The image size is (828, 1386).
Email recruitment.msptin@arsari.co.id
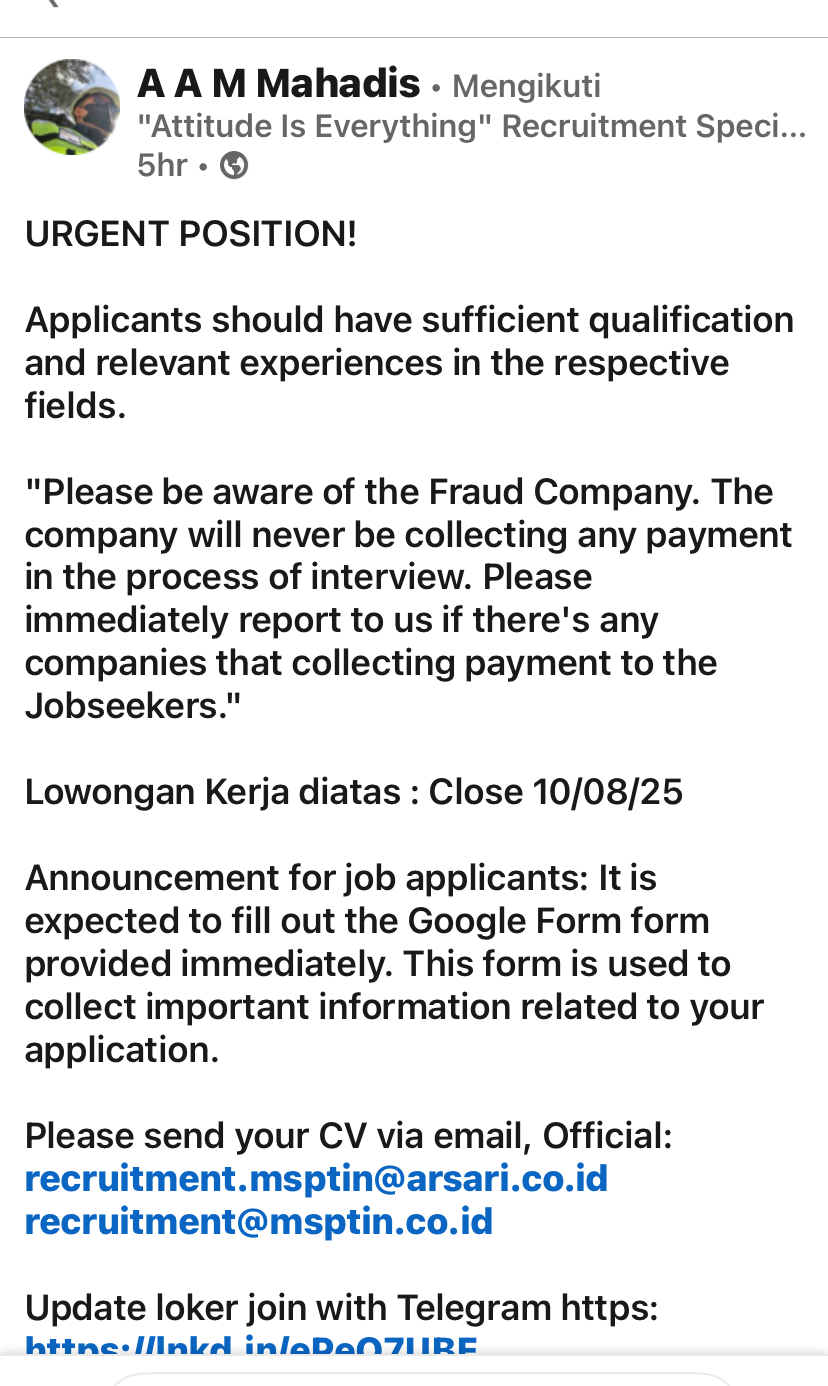click(x=316, y=1178)
